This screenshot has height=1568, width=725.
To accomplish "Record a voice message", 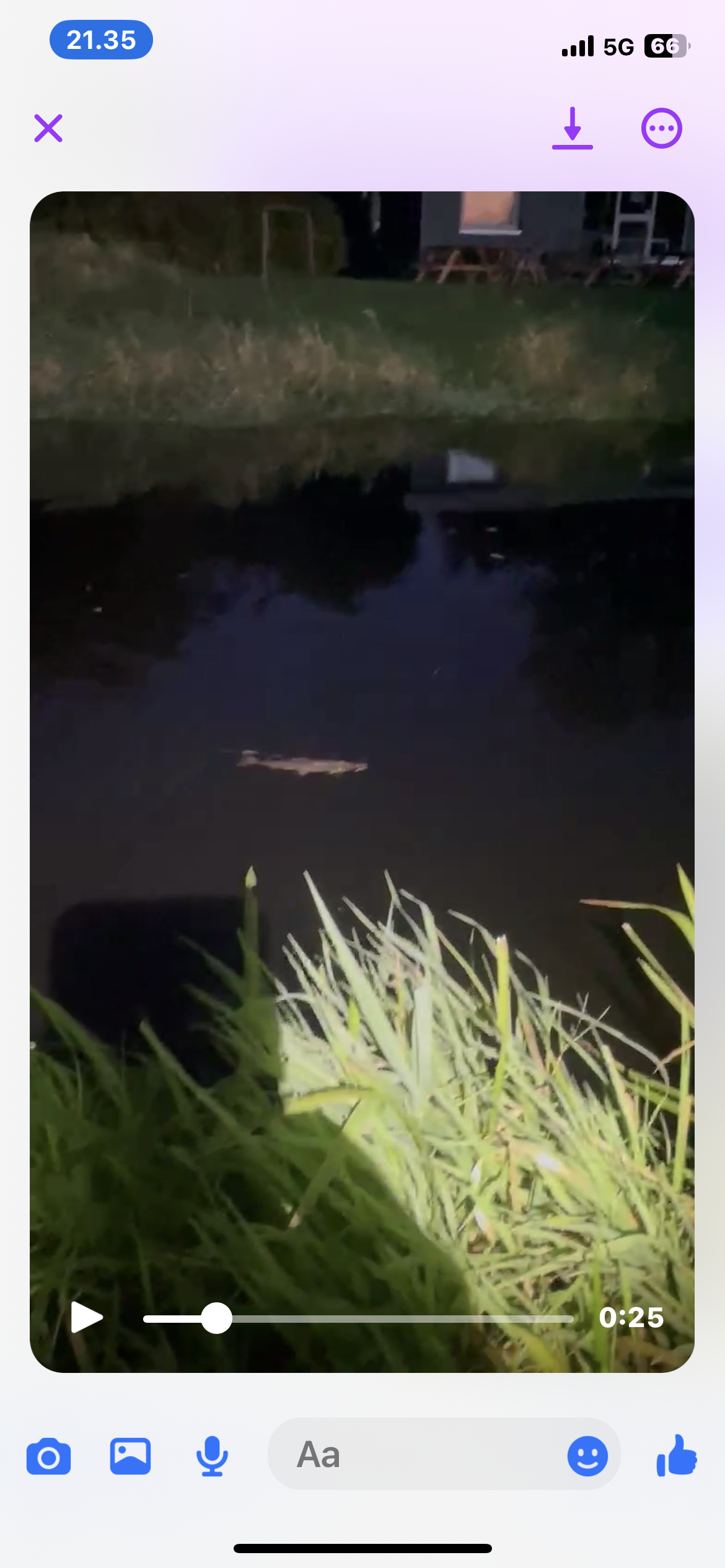I will 212,1456.
